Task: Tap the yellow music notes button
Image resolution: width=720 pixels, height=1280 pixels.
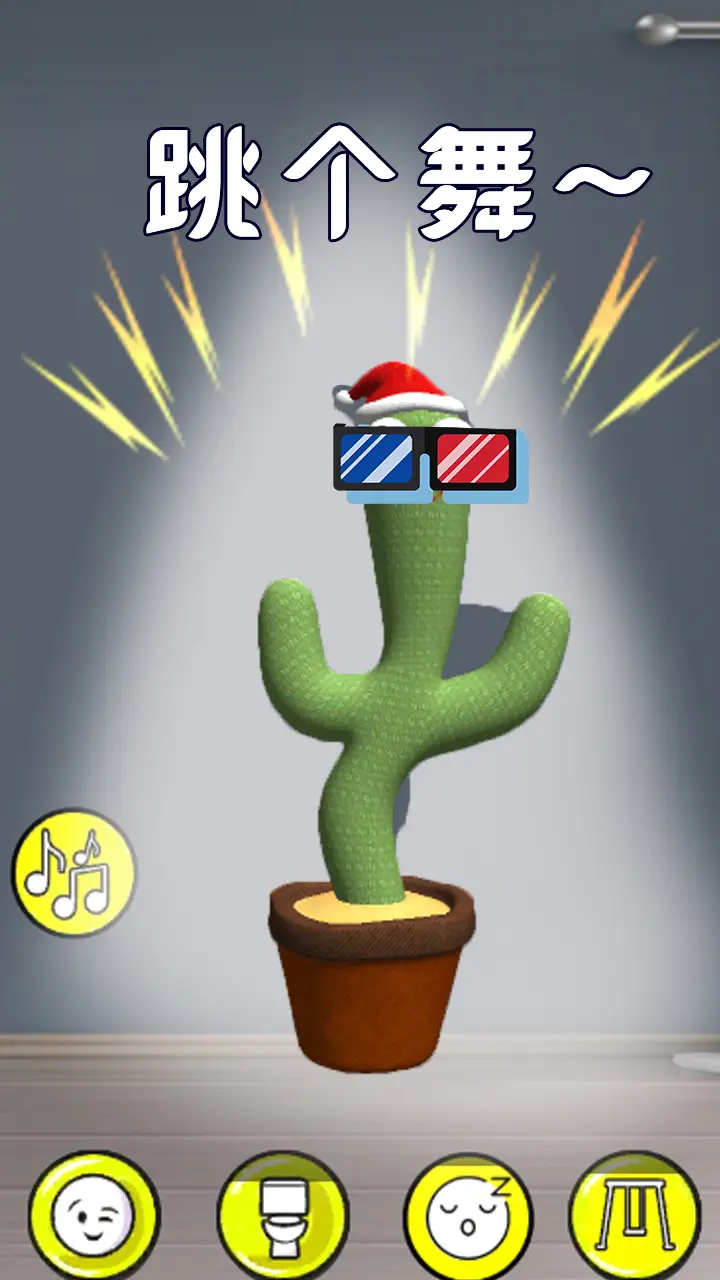Action: pos(73,872)
